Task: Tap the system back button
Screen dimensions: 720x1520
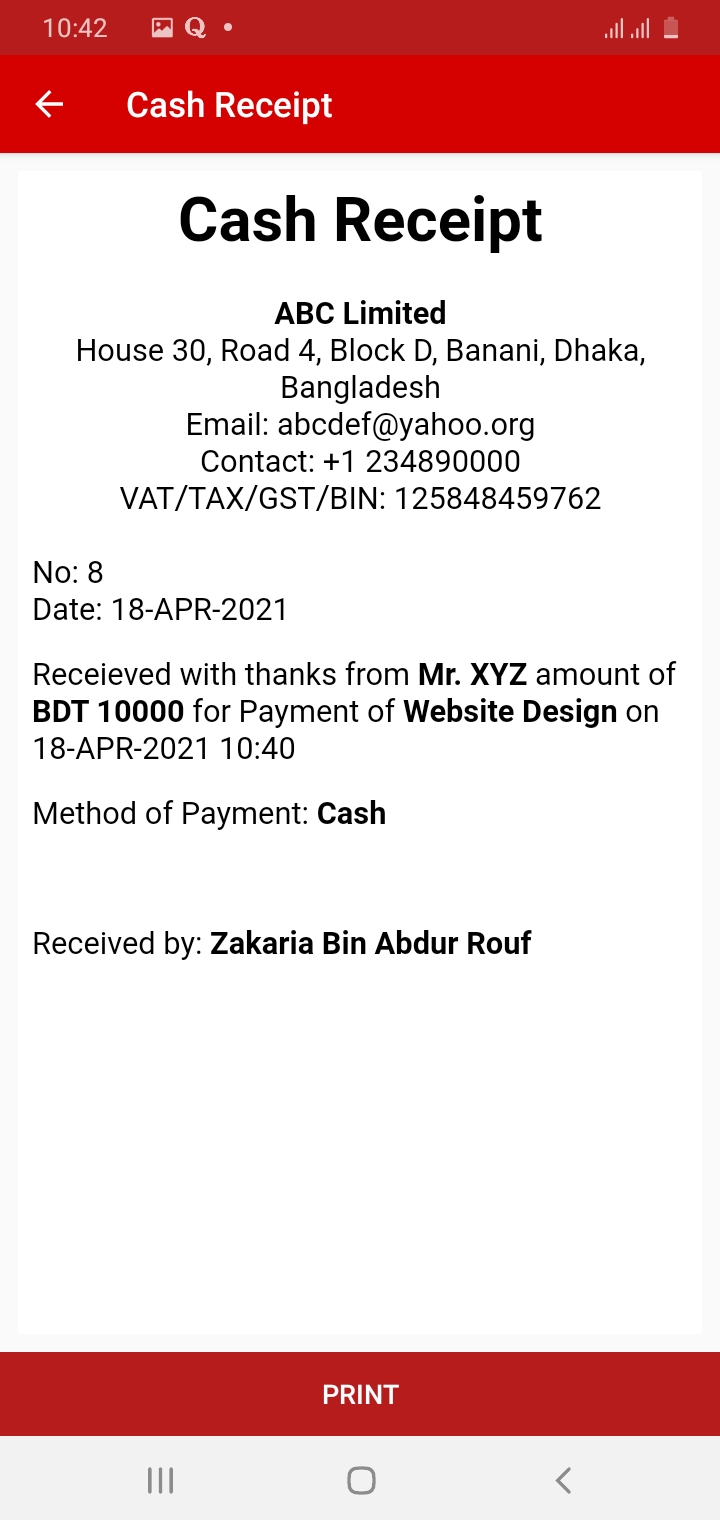Action: click(563, 1480)
